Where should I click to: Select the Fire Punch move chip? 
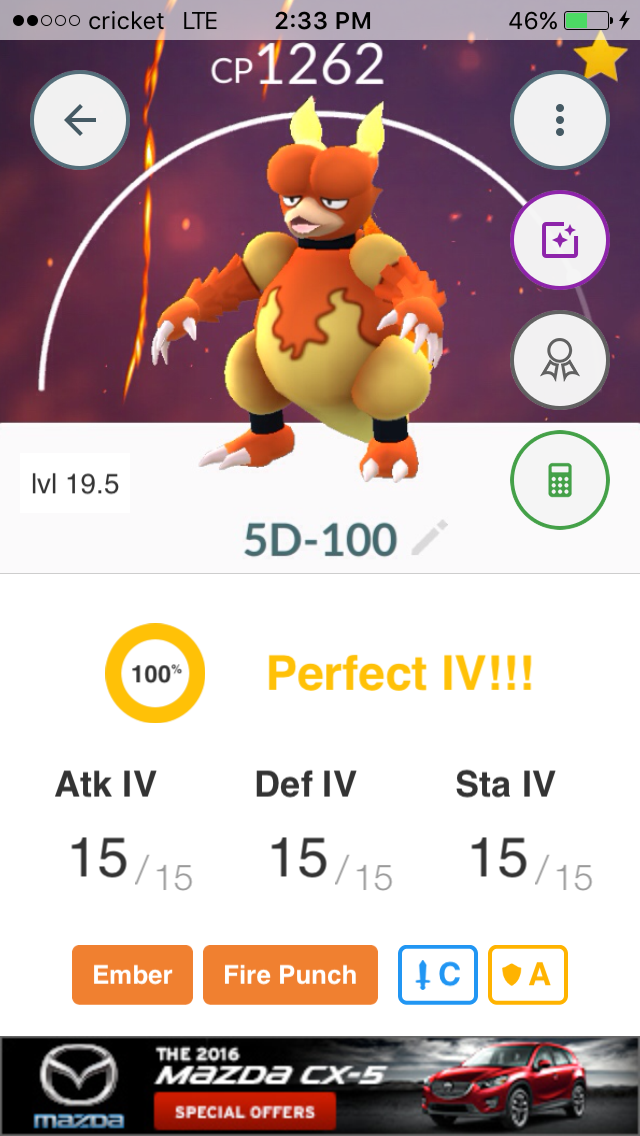coord(291,974)
